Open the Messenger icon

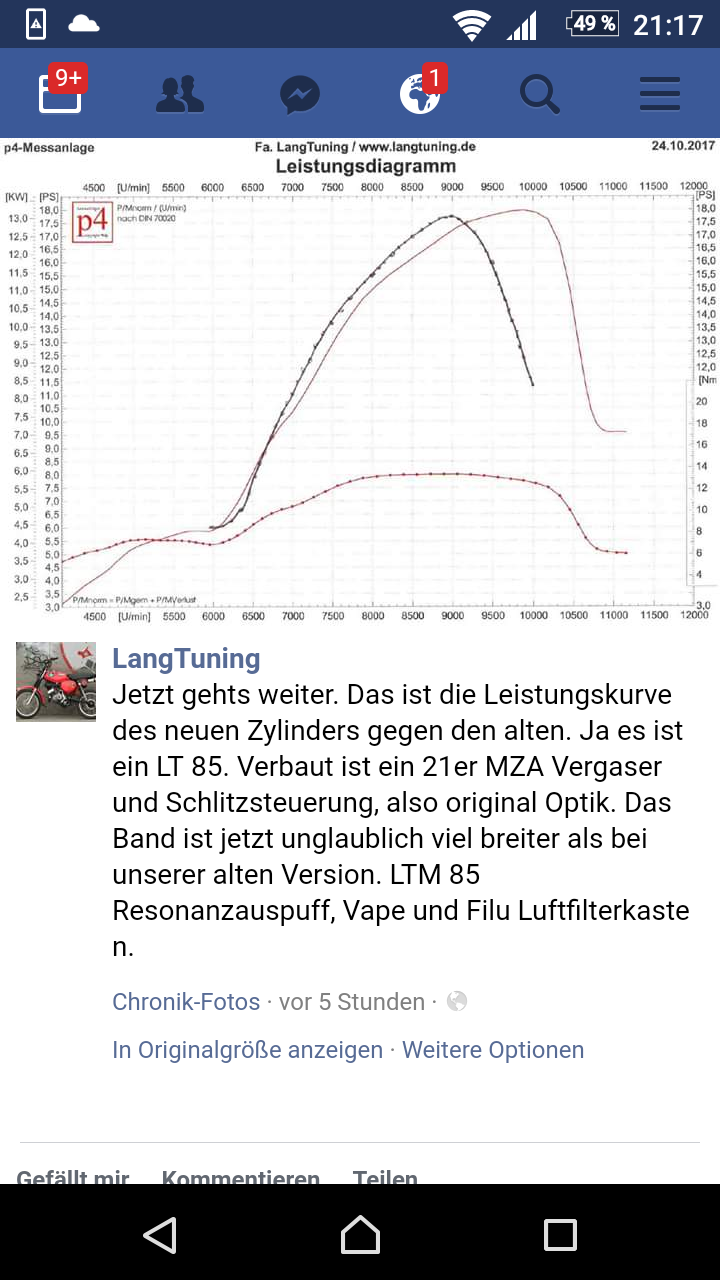point(300,95)
